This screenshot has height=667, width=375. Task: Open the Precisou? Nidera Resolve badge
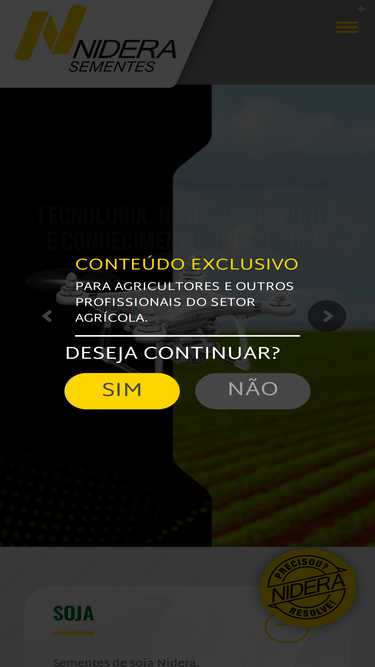tap(308, 587)
